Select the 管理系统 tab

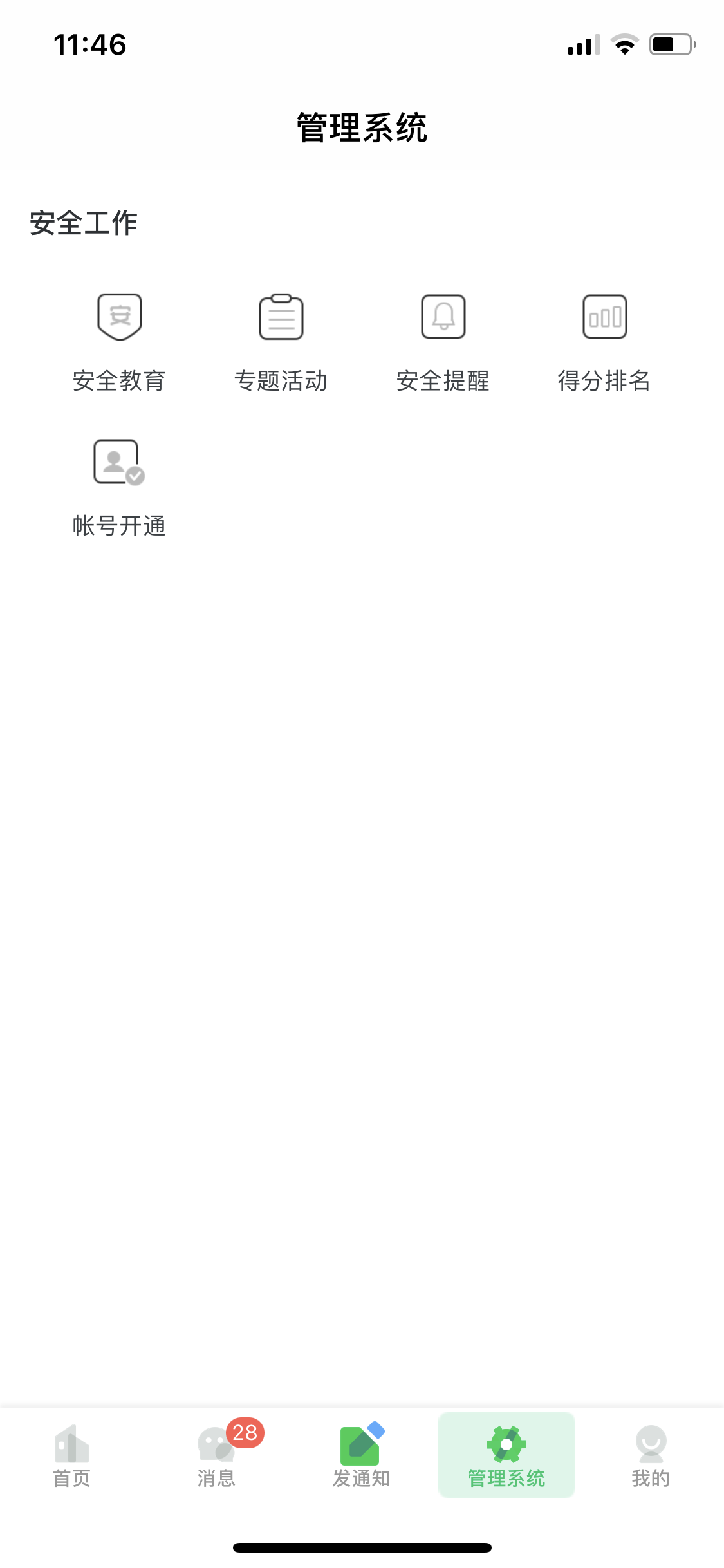coord(506,1455)
